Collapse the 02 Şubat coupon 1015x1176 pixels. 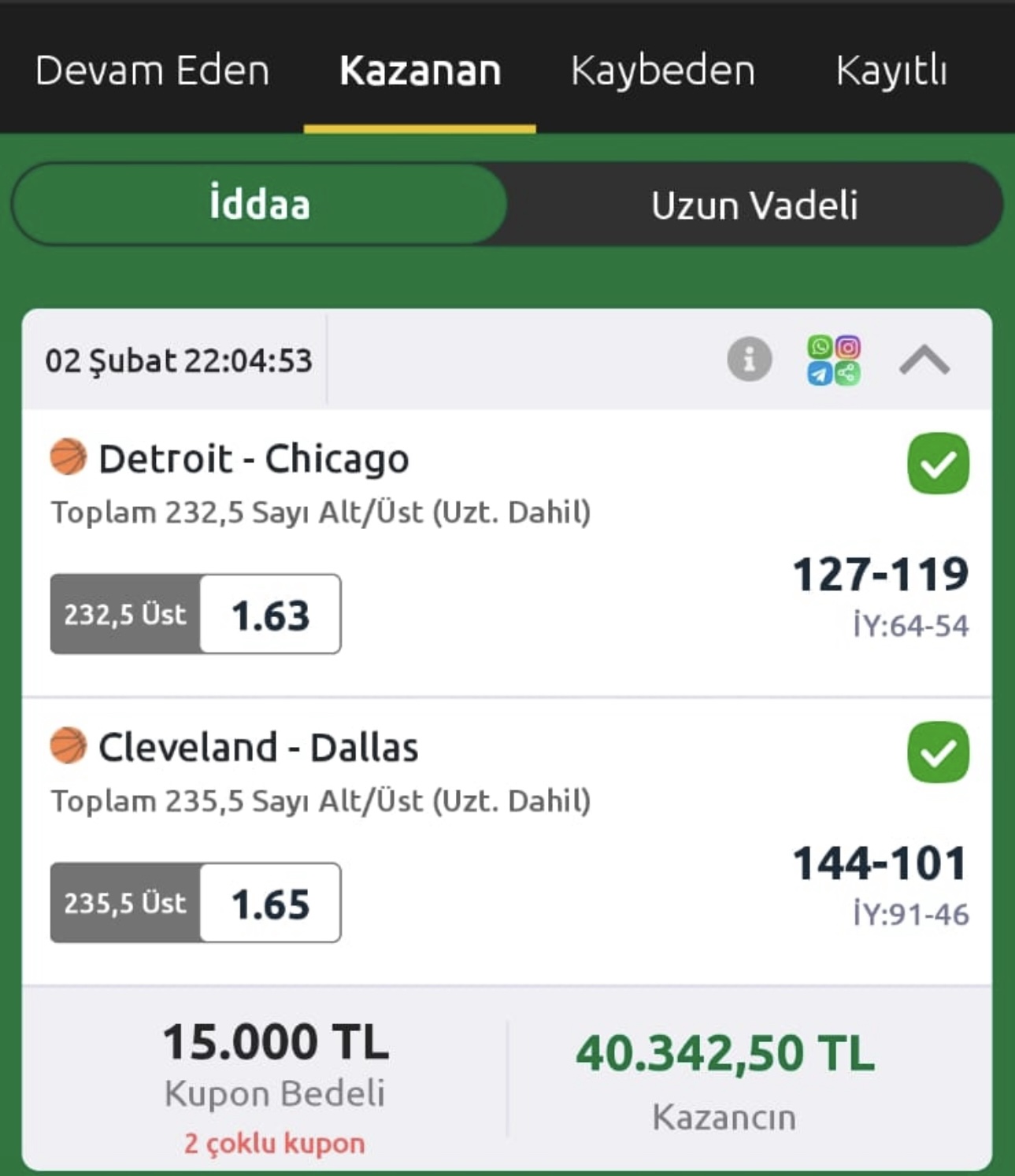tap(924, 360)
